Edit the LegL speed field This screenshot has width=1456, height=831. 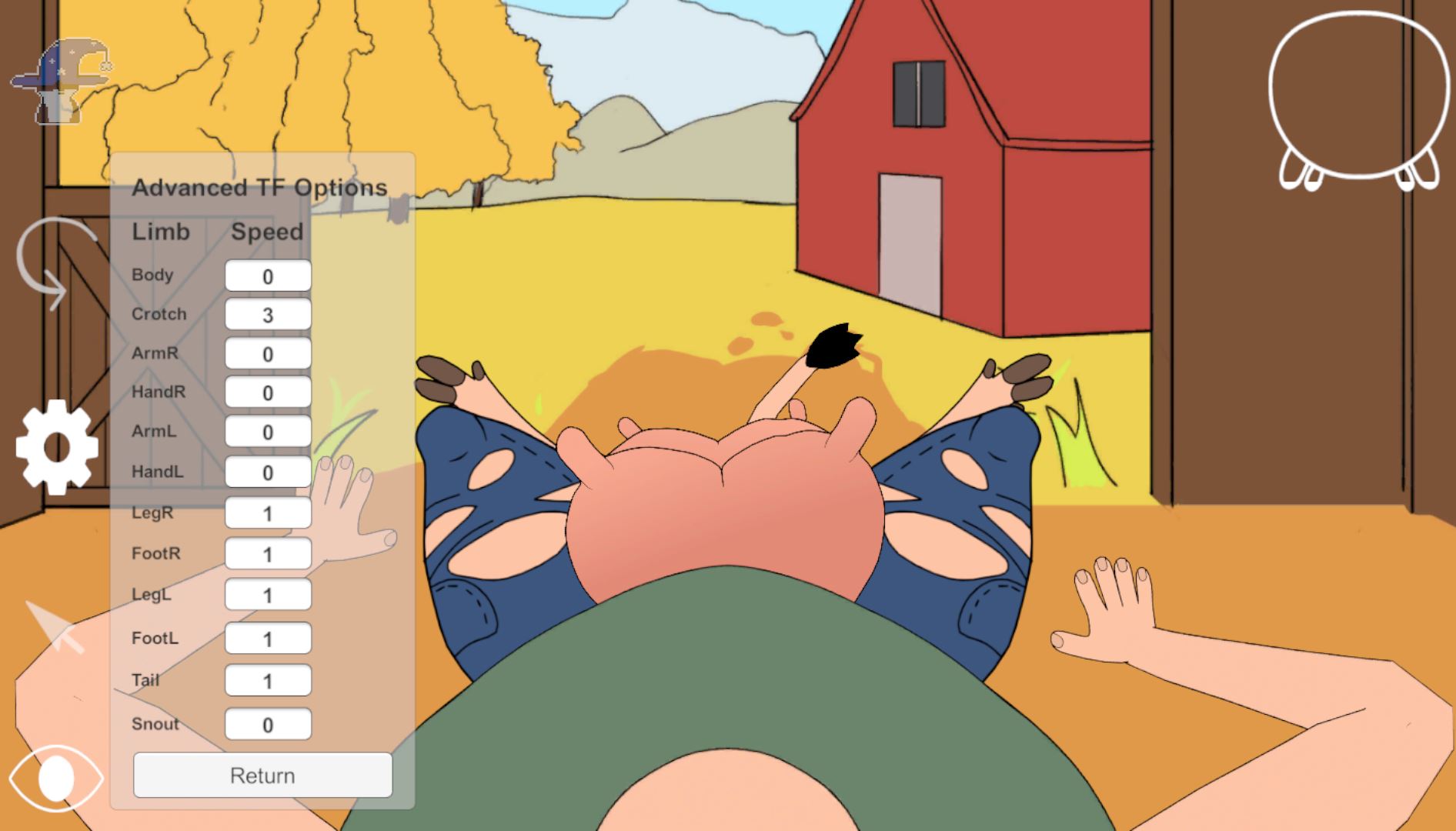coord(268,595)
